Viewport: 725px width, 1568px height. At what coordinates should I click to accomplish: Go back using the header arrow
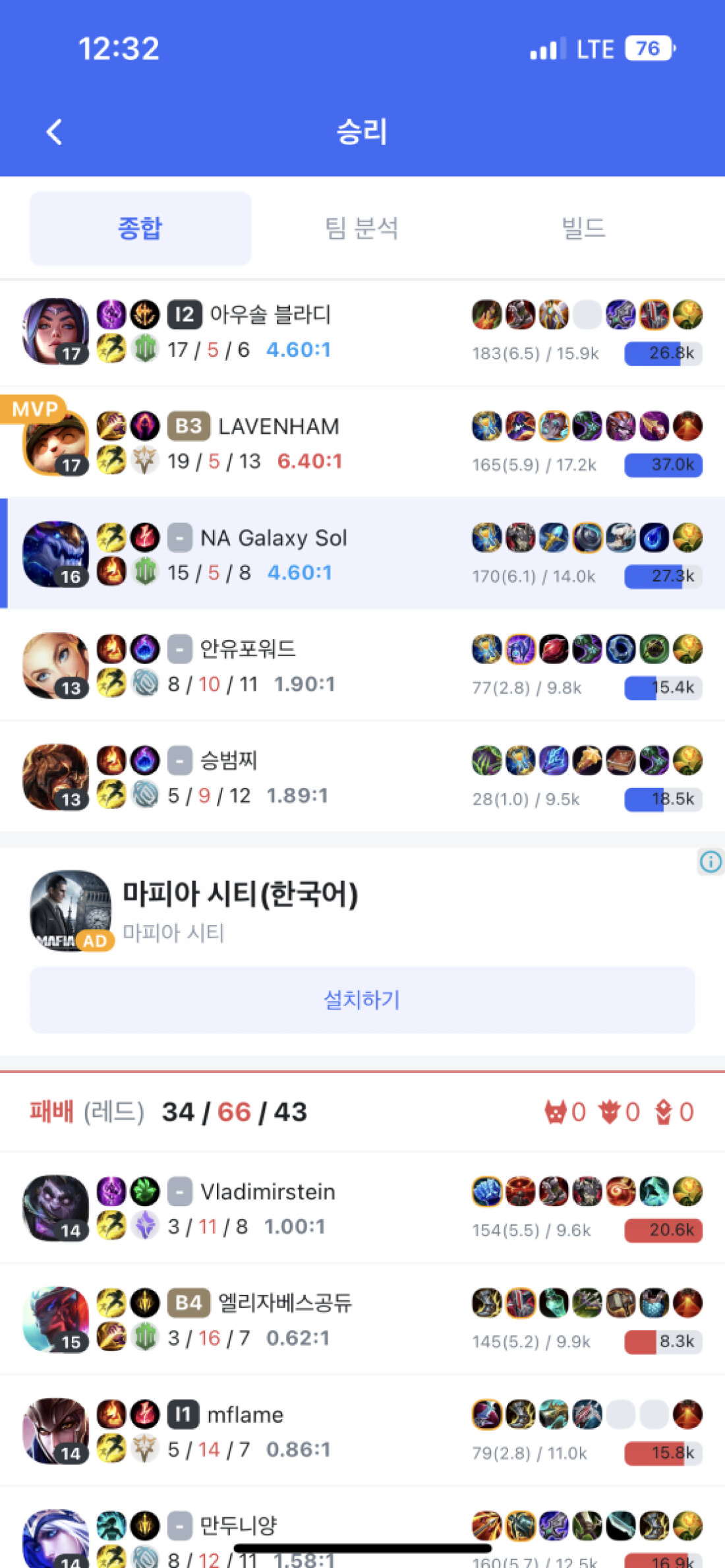[x=55, y=132]
